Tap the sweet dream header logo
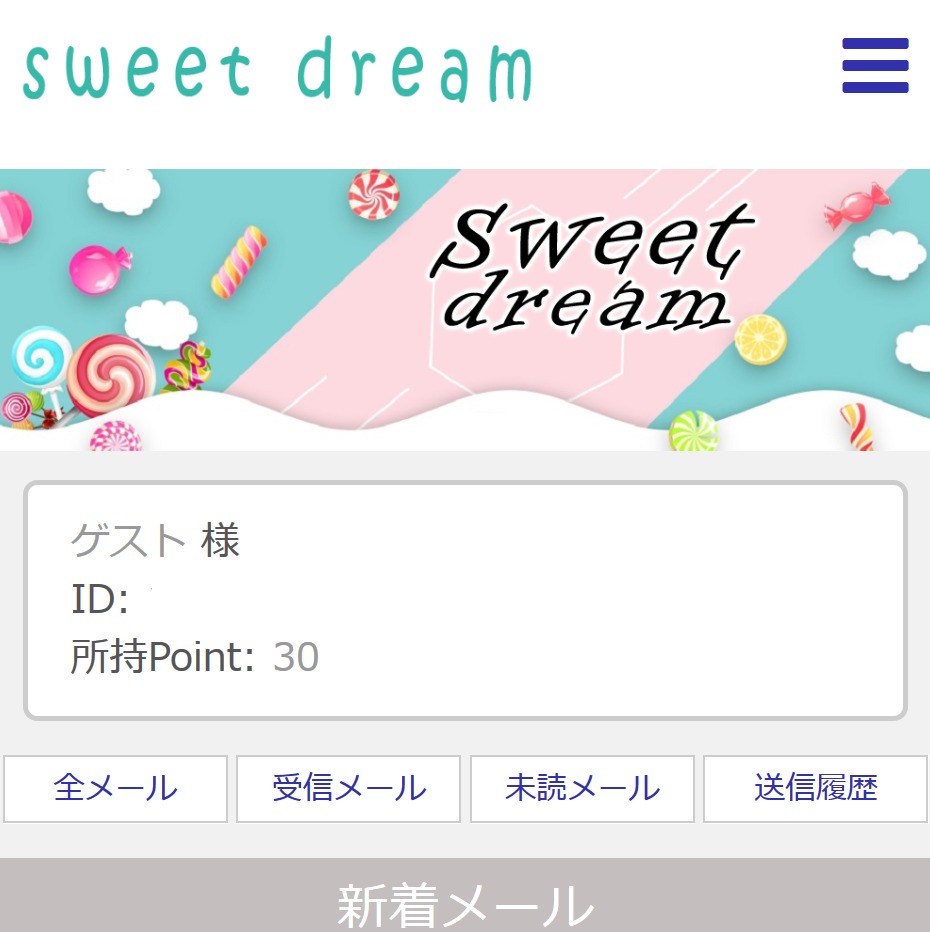Image resolution: width=930 pixels, height=932 pixels. pos(277,70)
